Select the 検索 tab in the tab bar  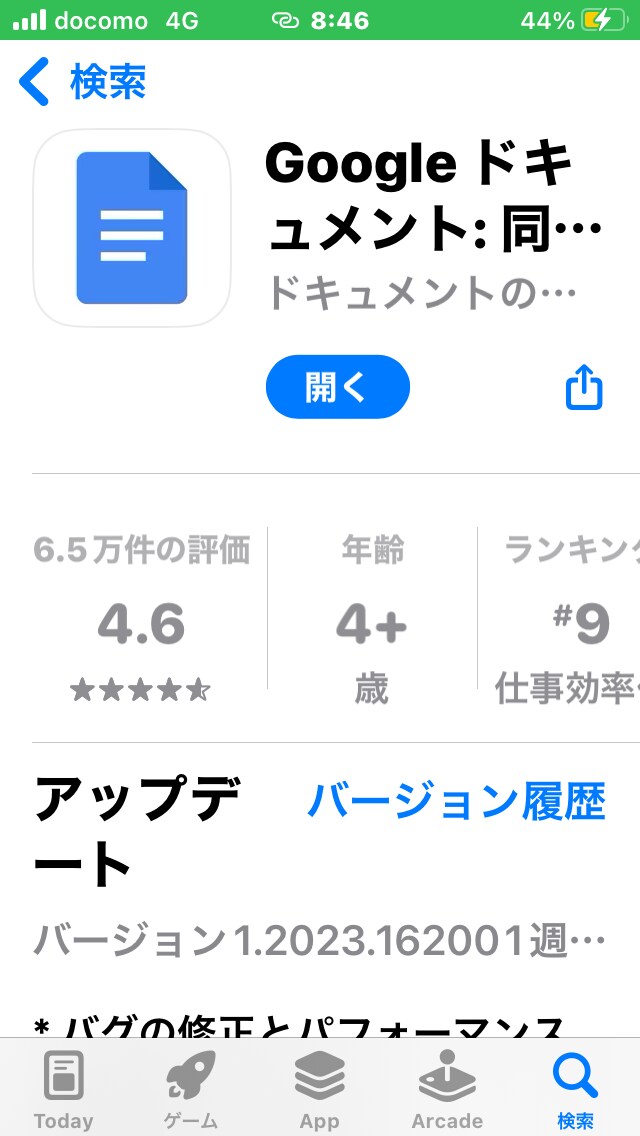(x=575, y=1088)
